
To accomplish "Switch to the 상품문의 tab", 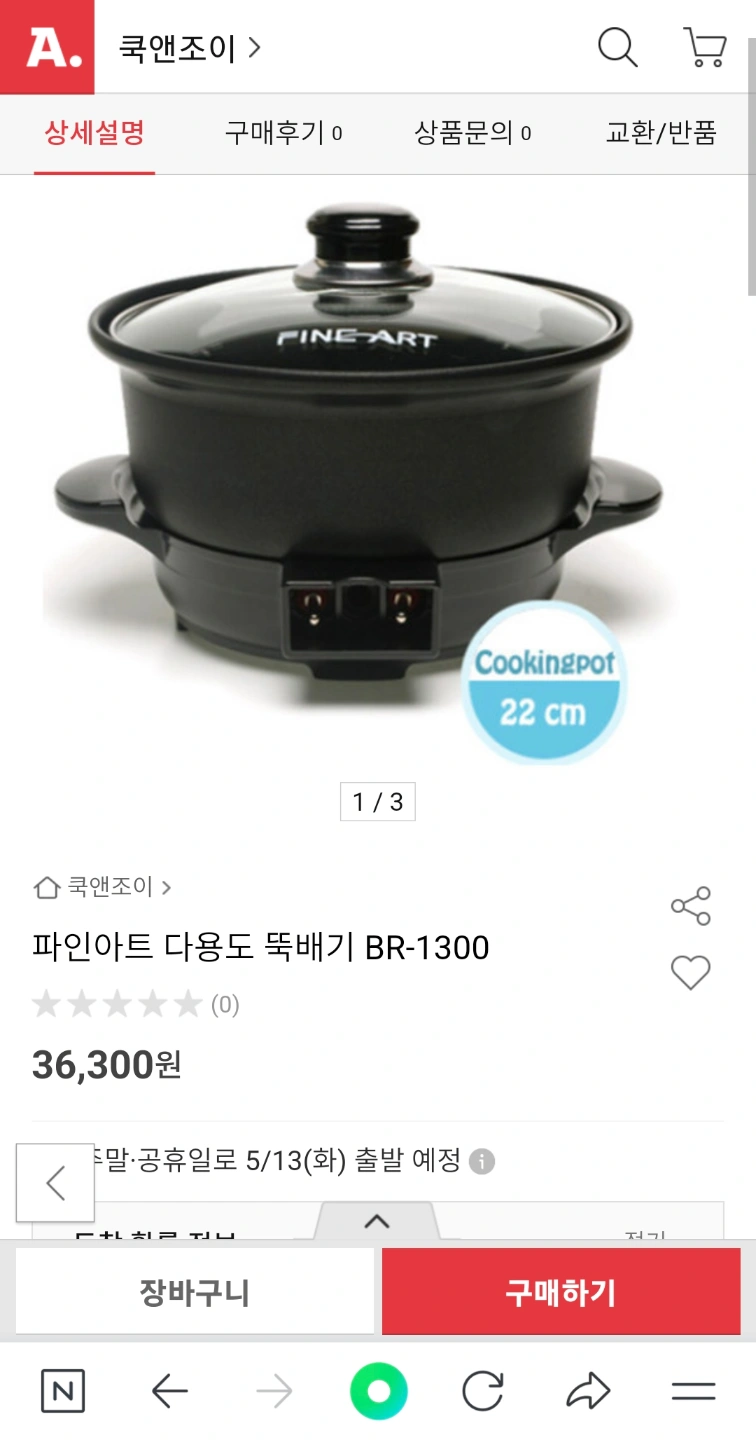I will (473, 133).
